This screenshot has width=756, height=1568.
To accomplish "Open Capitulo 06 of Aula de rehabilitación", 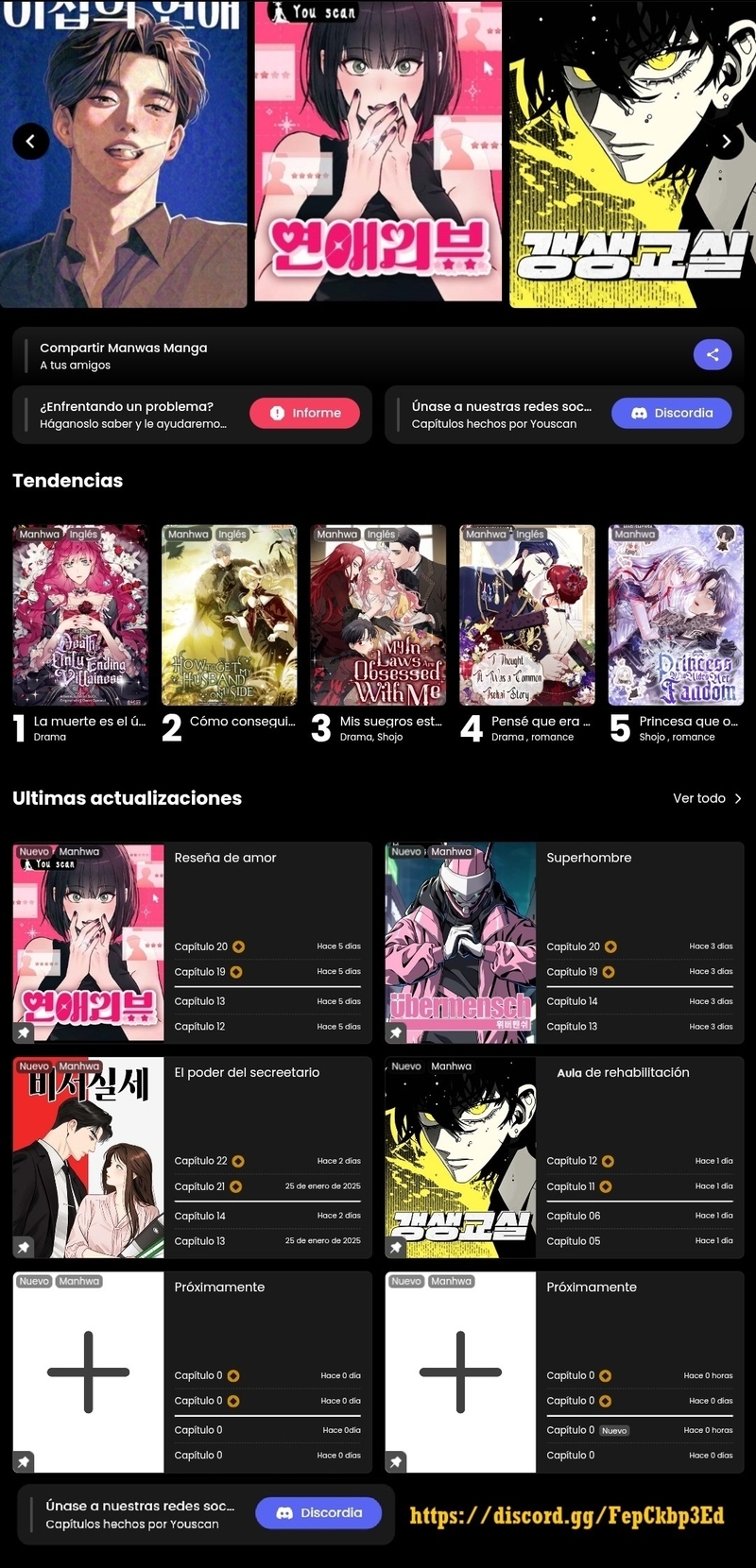I will [x=573, y=1216].
